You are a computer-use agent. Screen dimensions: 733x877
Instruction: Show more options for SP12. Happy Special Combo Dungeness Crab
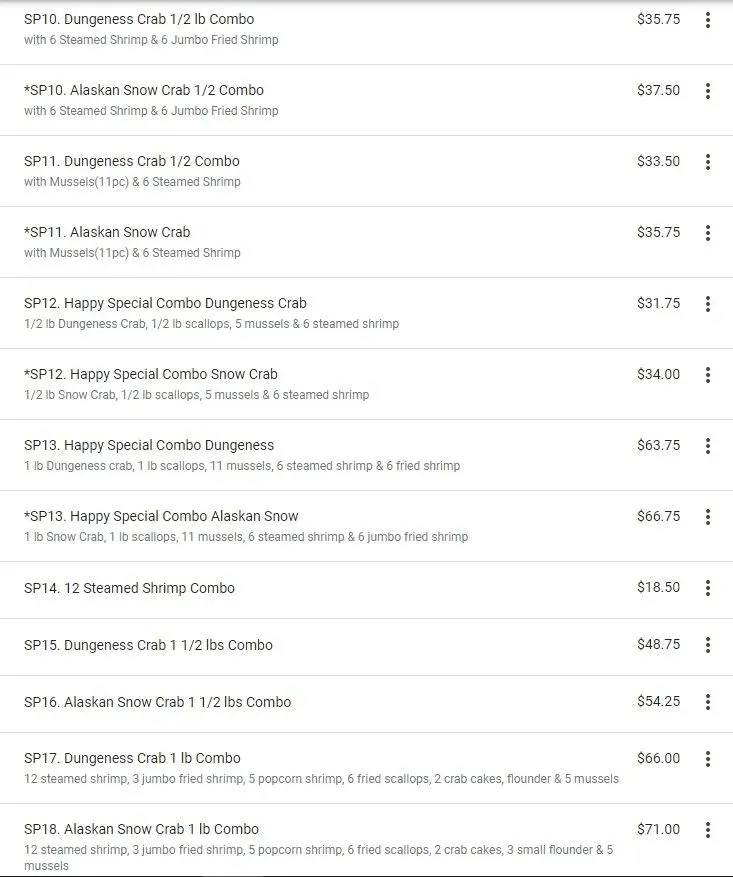click(707, 304)
